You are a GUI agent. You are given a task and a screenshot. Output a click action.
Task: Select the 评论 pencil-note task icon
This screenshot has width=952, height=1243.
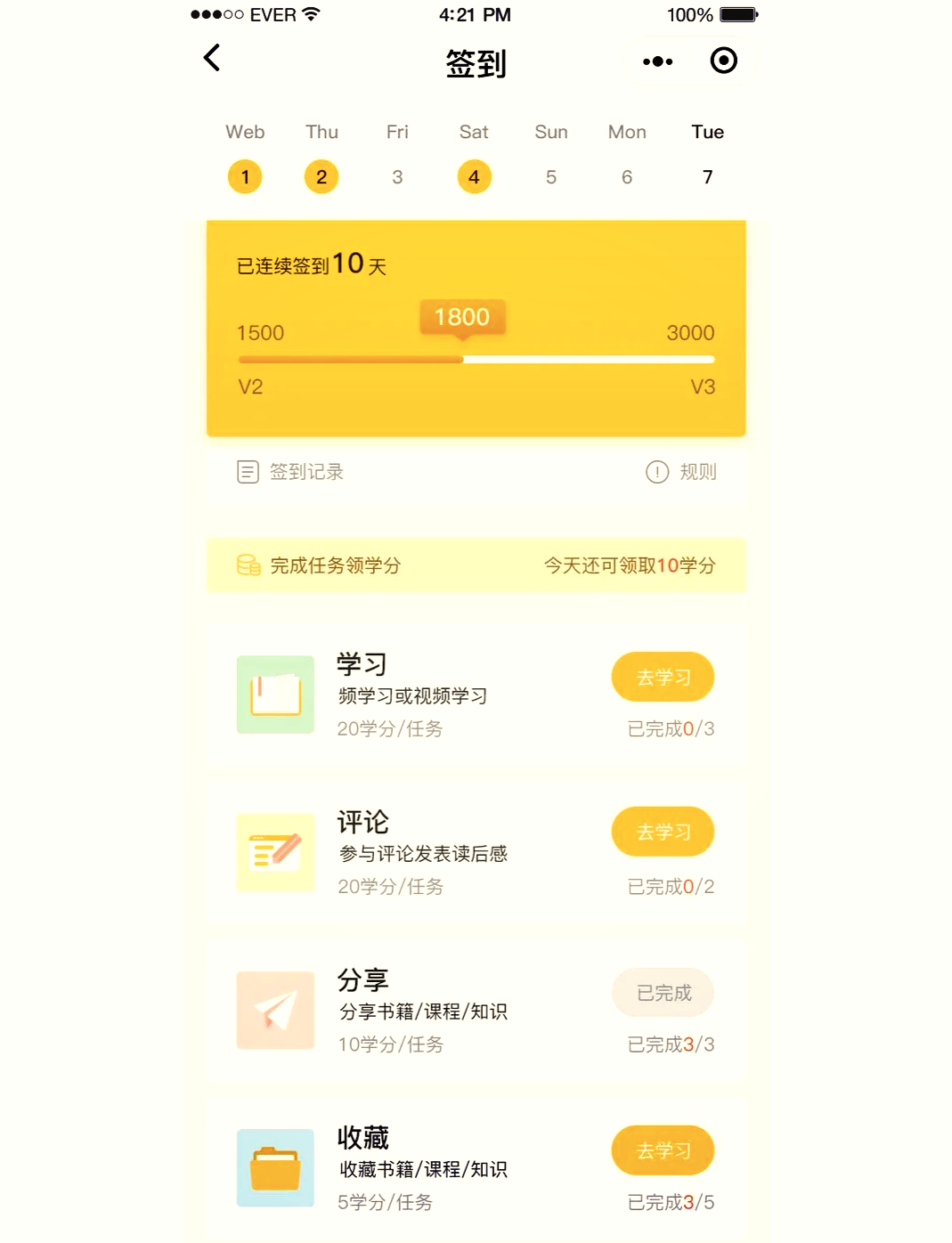[274, 852]
